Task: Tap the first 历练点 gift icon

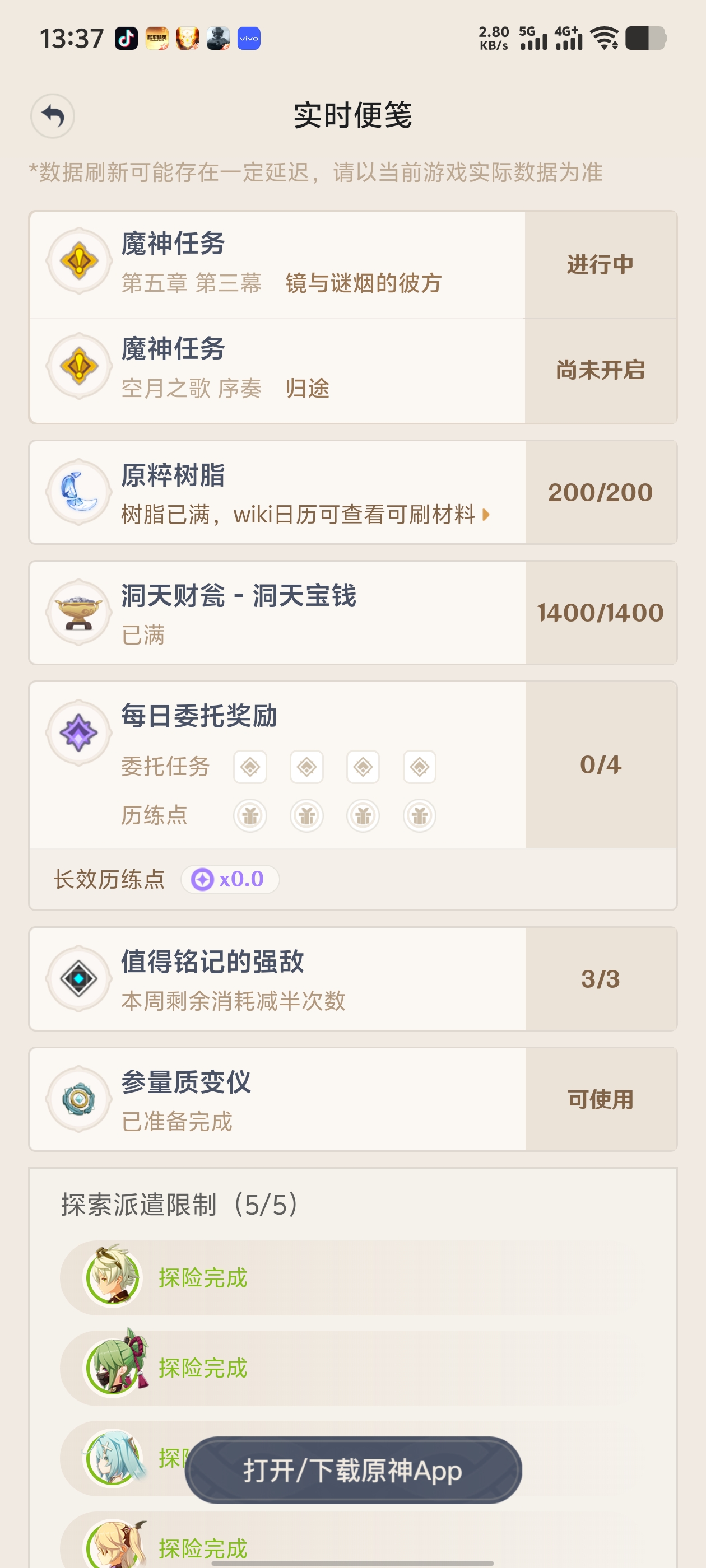Action: click(x=250, y=816)
